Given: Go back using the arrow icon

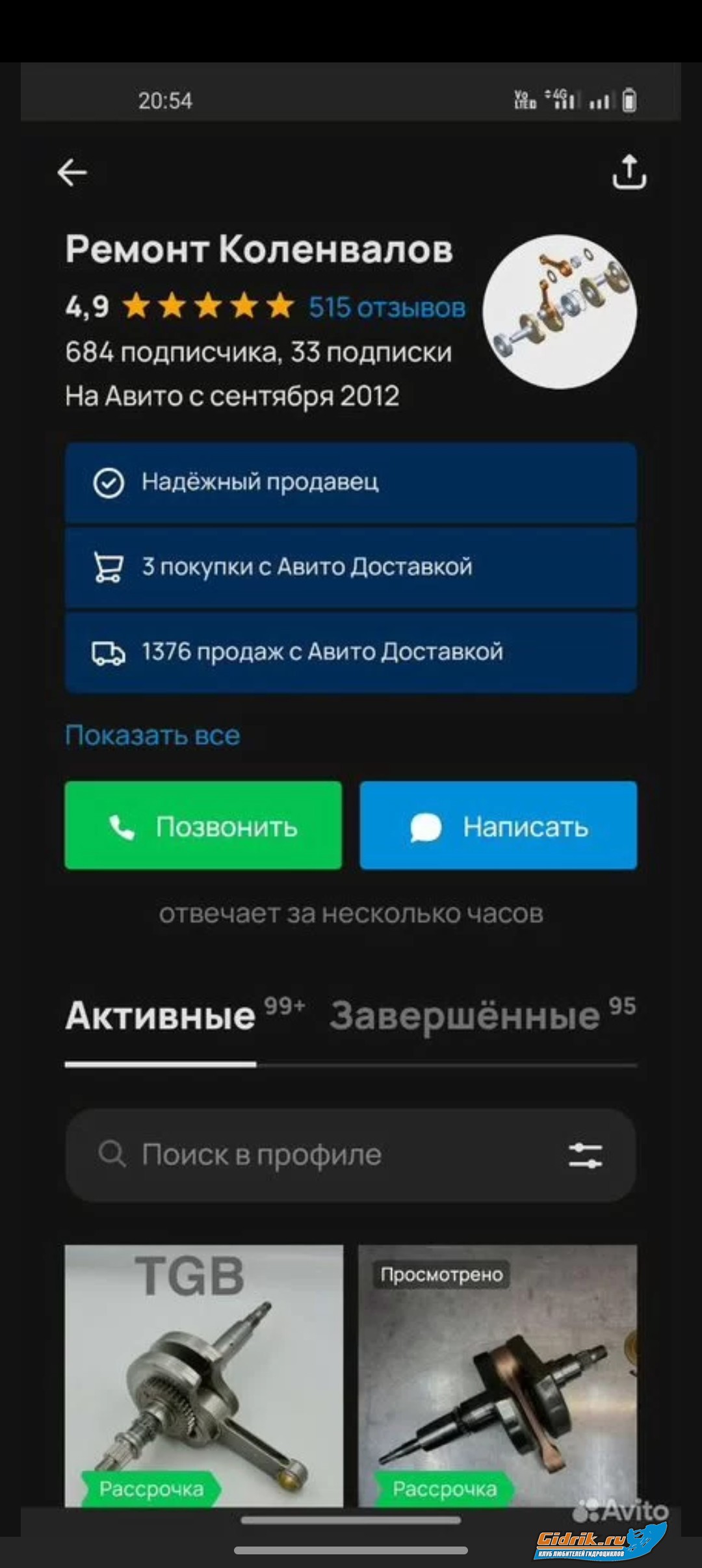Looking at the screenshot, I should (72, 173).
